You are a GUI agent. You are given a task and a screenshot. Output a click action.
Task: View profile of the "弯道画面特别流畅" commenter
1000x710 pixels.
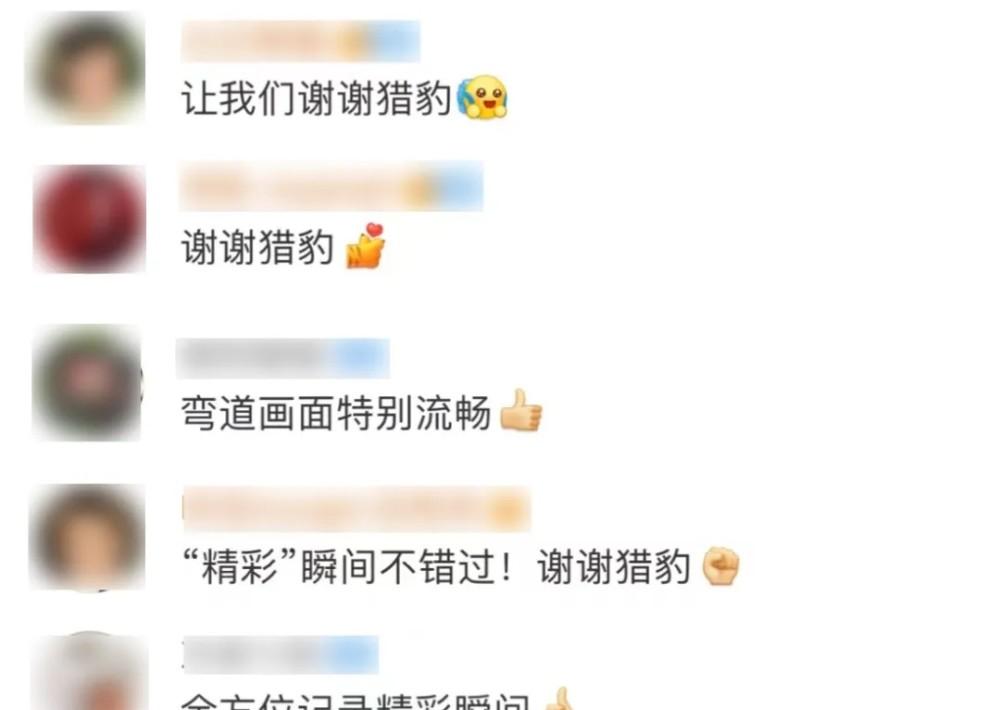87,381
